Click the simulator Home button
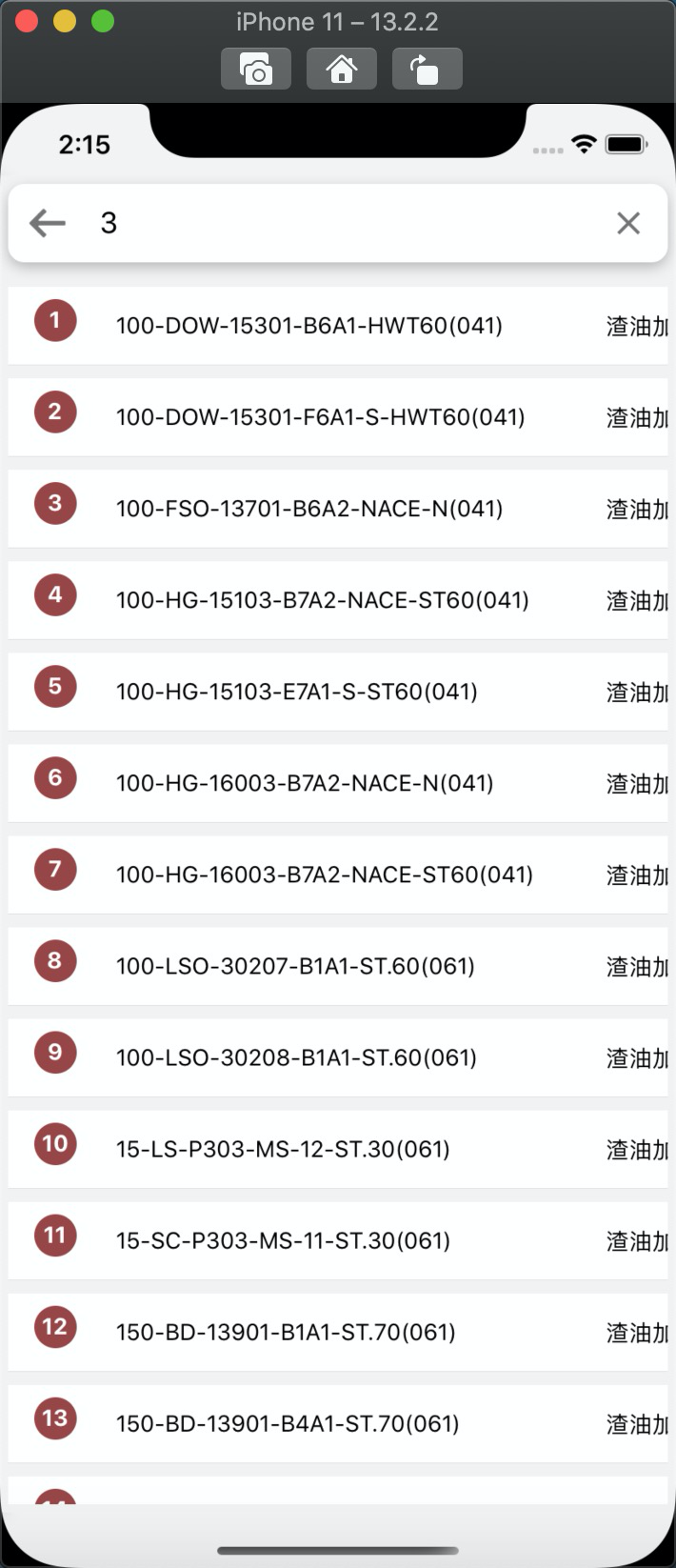The width and height of the screenshot is (676, 1568). [x=342, y=70]
